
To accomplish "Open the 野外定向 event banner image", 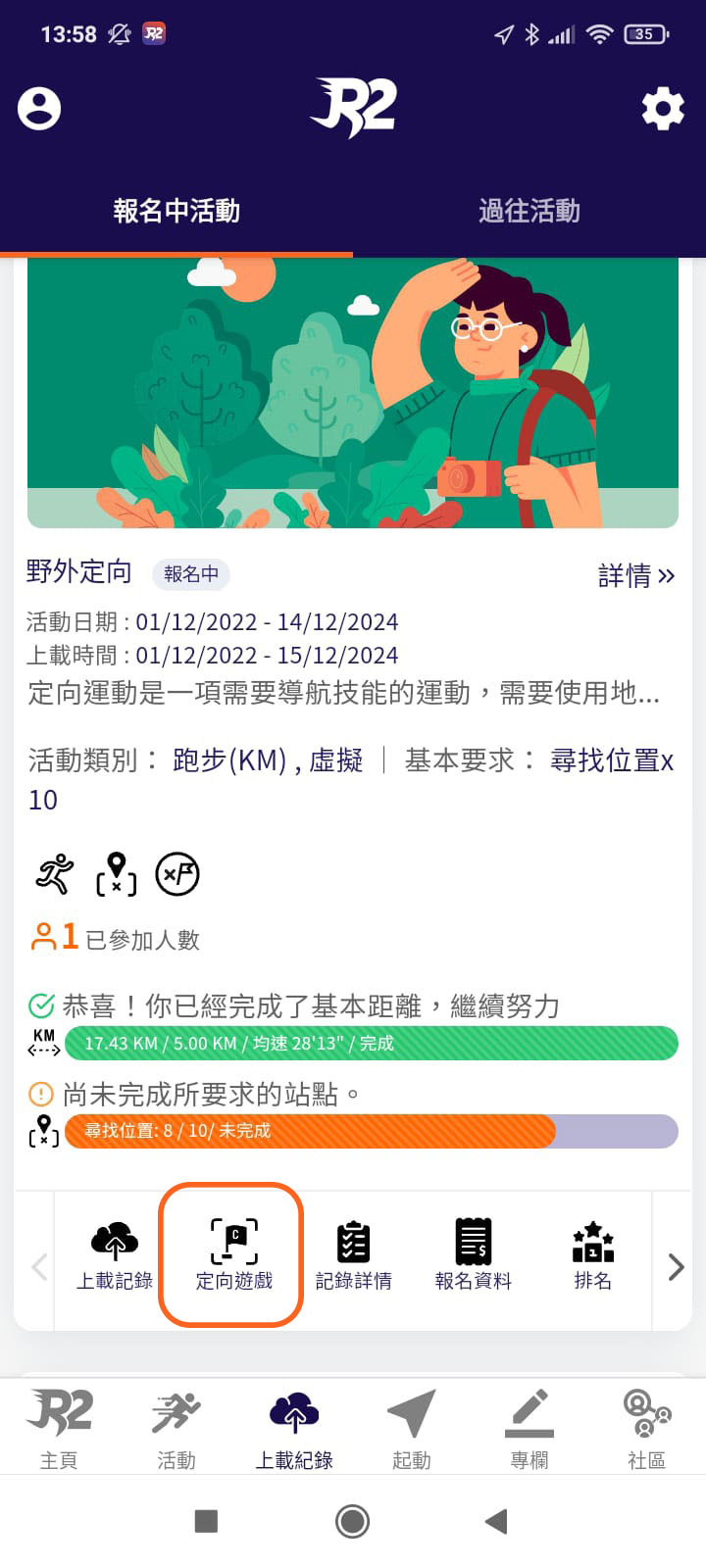I will tap(353, 392).
